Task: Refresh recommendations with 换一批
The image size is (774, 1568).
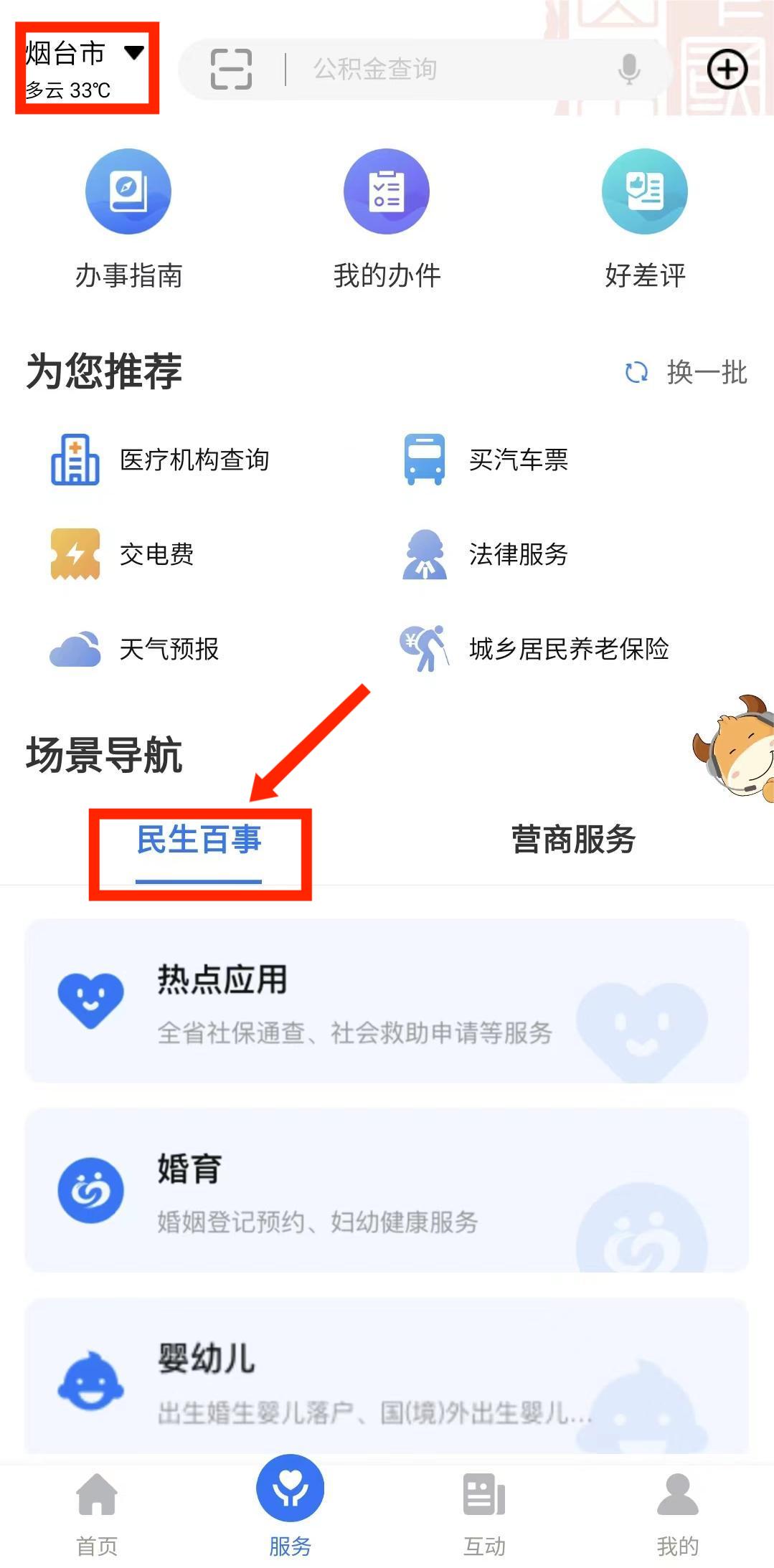Action: (x=686, y=372)
